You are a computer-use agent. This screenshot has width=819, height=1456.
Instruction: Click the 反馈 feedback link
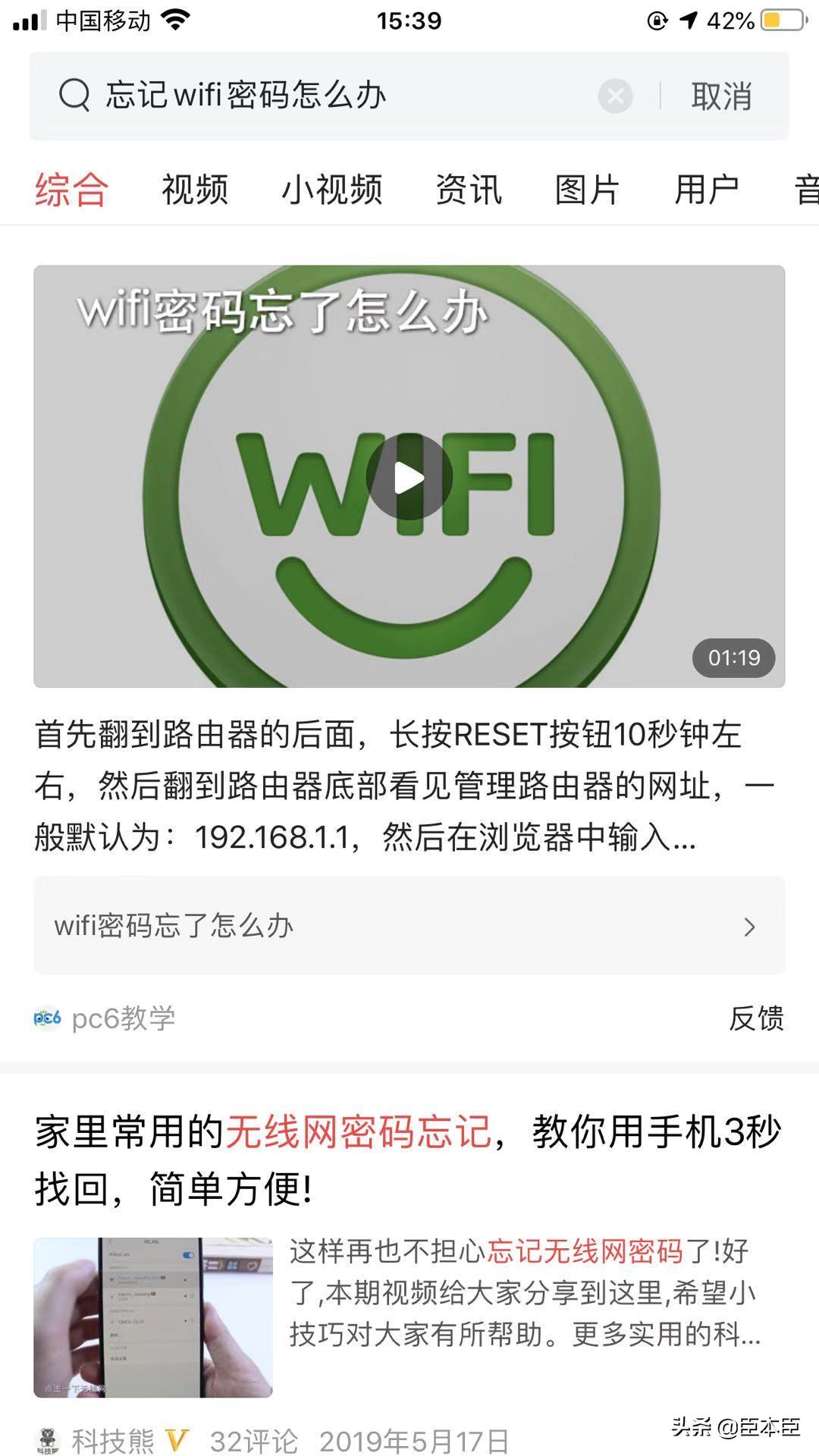click(758, 1018)
